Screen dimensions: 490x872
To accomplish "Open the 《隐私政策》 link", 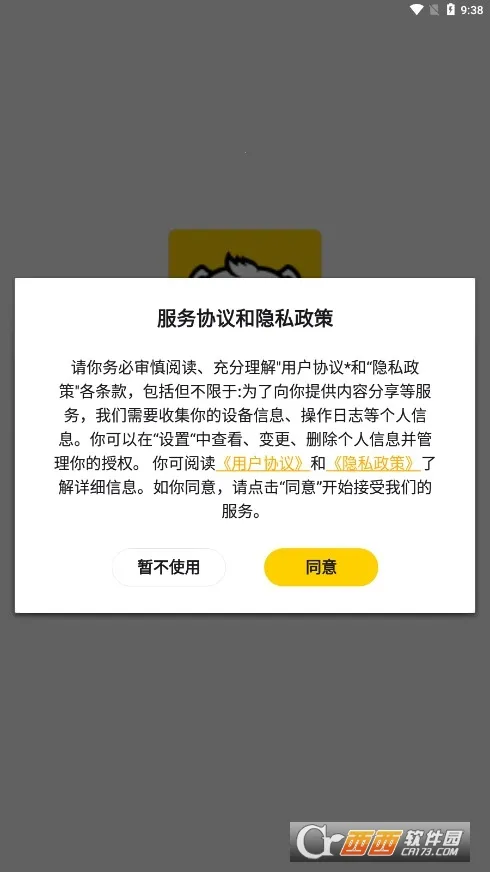I will [373, 463].
